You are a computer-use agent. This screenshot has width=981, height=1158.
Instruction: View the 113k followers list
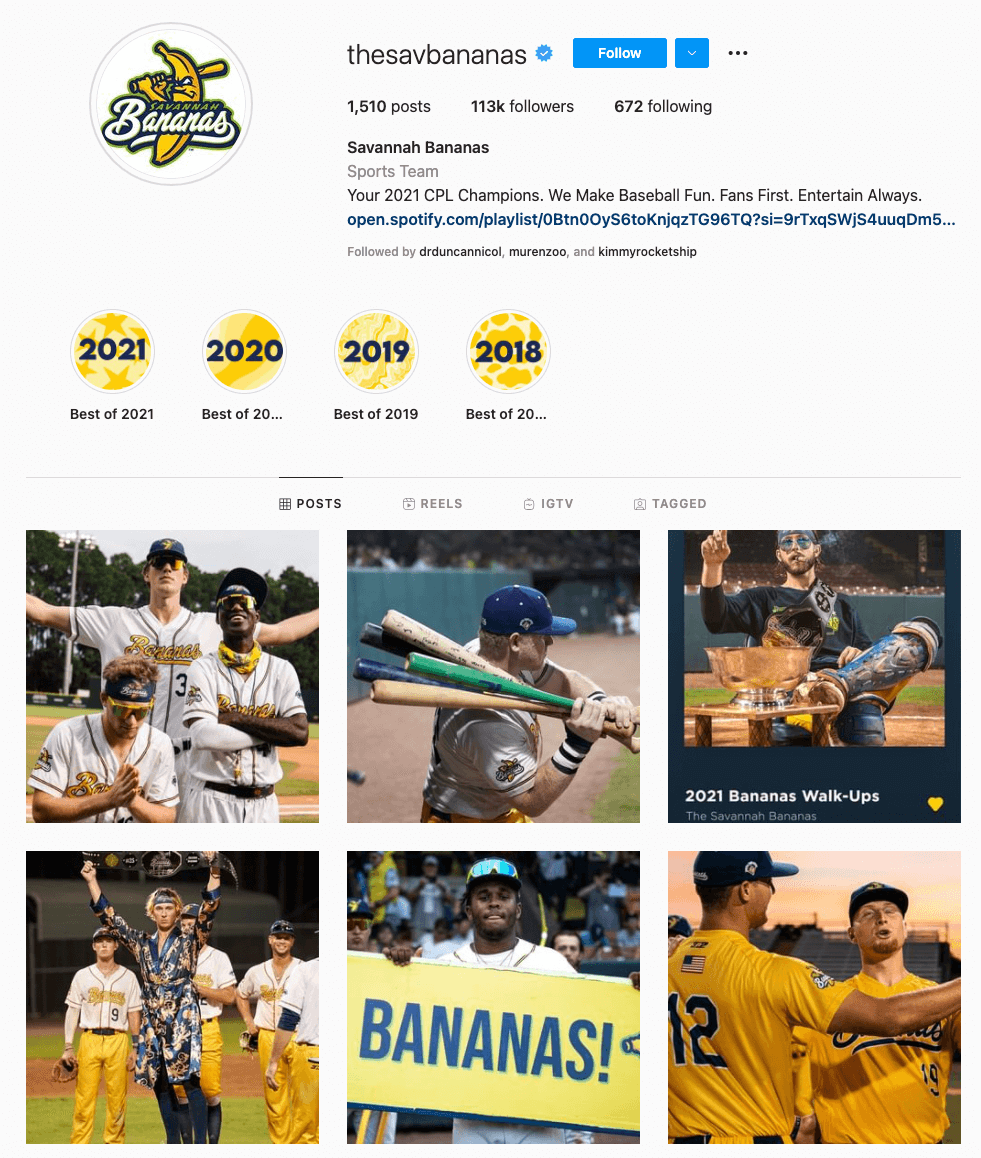click(x=522, y=107)
